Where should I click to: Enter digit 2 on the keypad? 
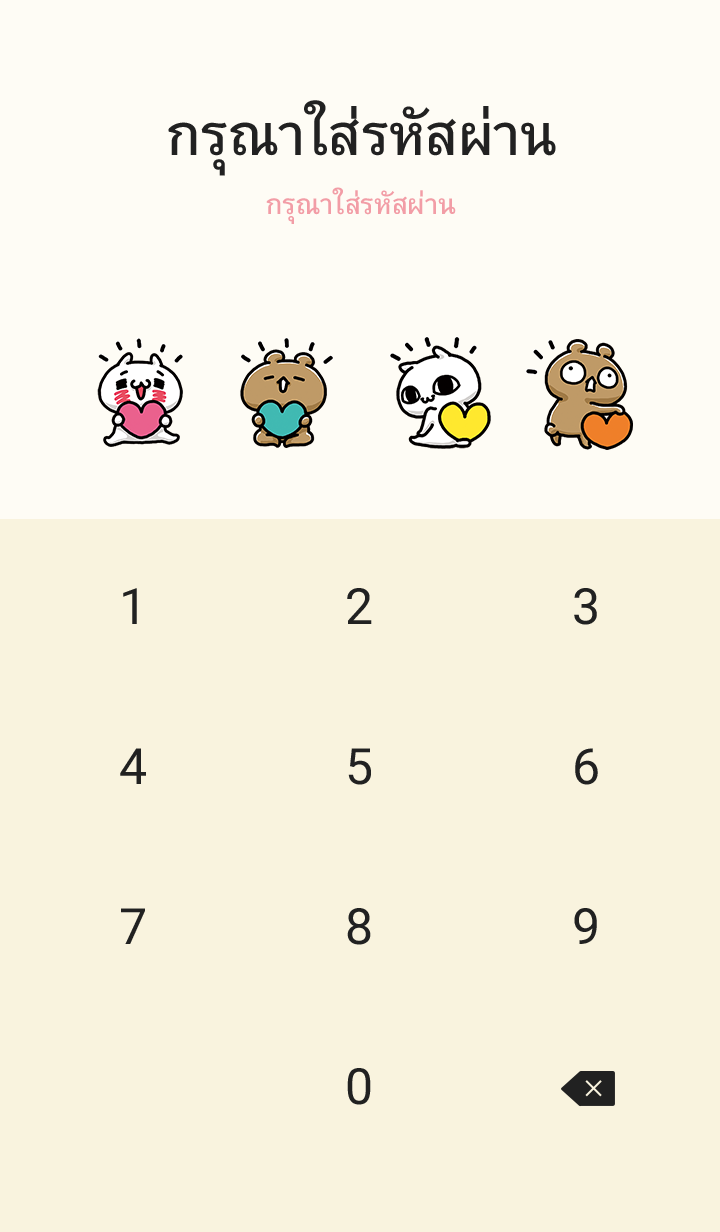point(359,607)
